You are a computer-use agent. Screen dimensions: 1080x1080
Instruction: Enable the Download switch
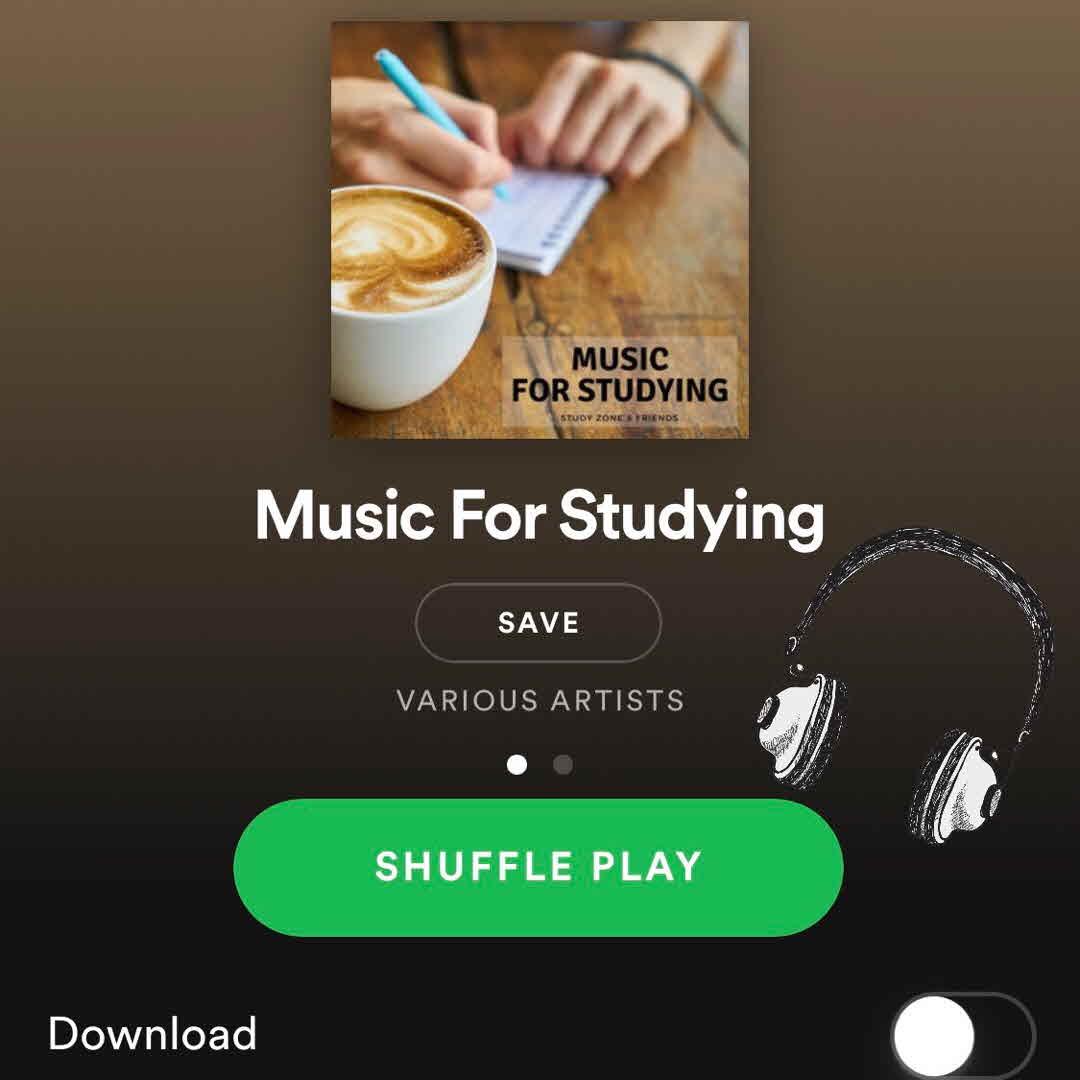pyautogui.click(x=962, y=1036)
